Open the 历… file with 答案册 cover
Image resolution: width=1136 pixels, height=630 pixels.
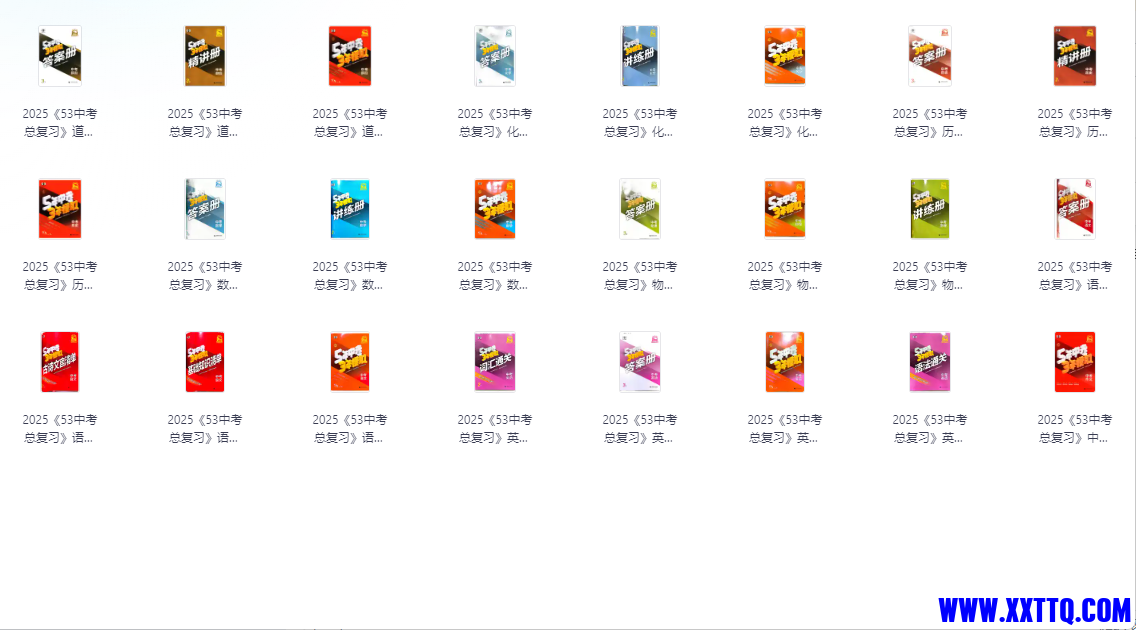click(x=930, y=56)
